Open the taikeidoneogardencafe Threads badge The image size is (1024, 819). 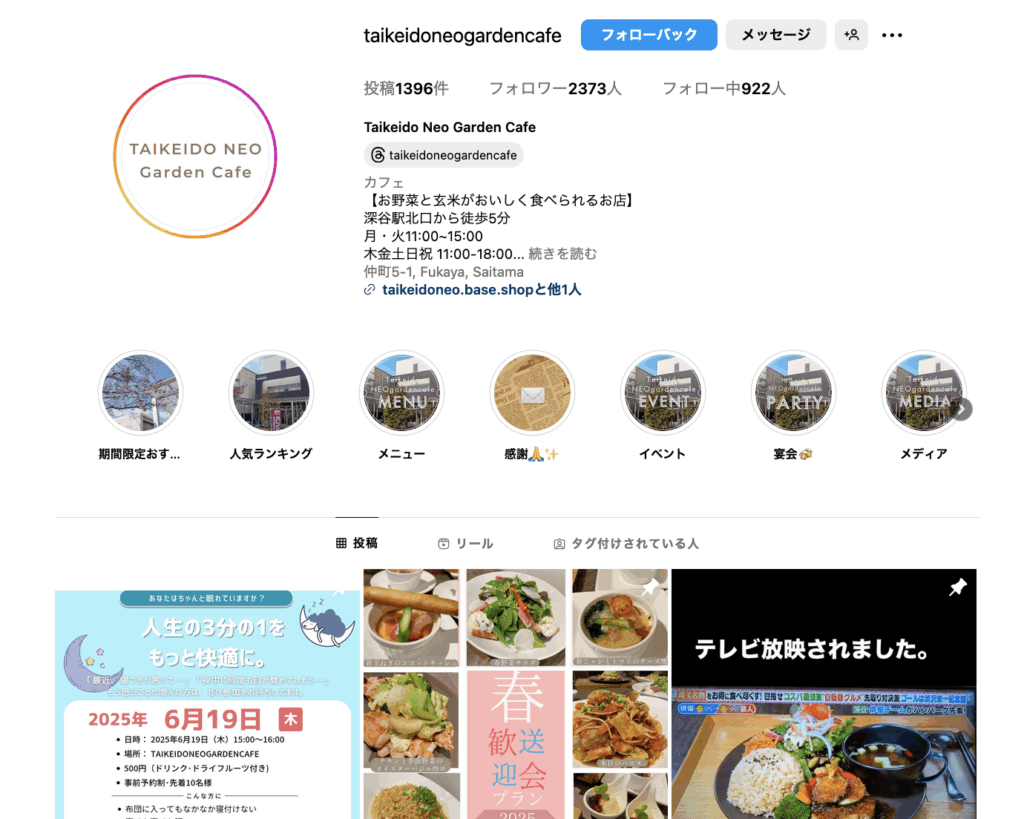(444, 155)
